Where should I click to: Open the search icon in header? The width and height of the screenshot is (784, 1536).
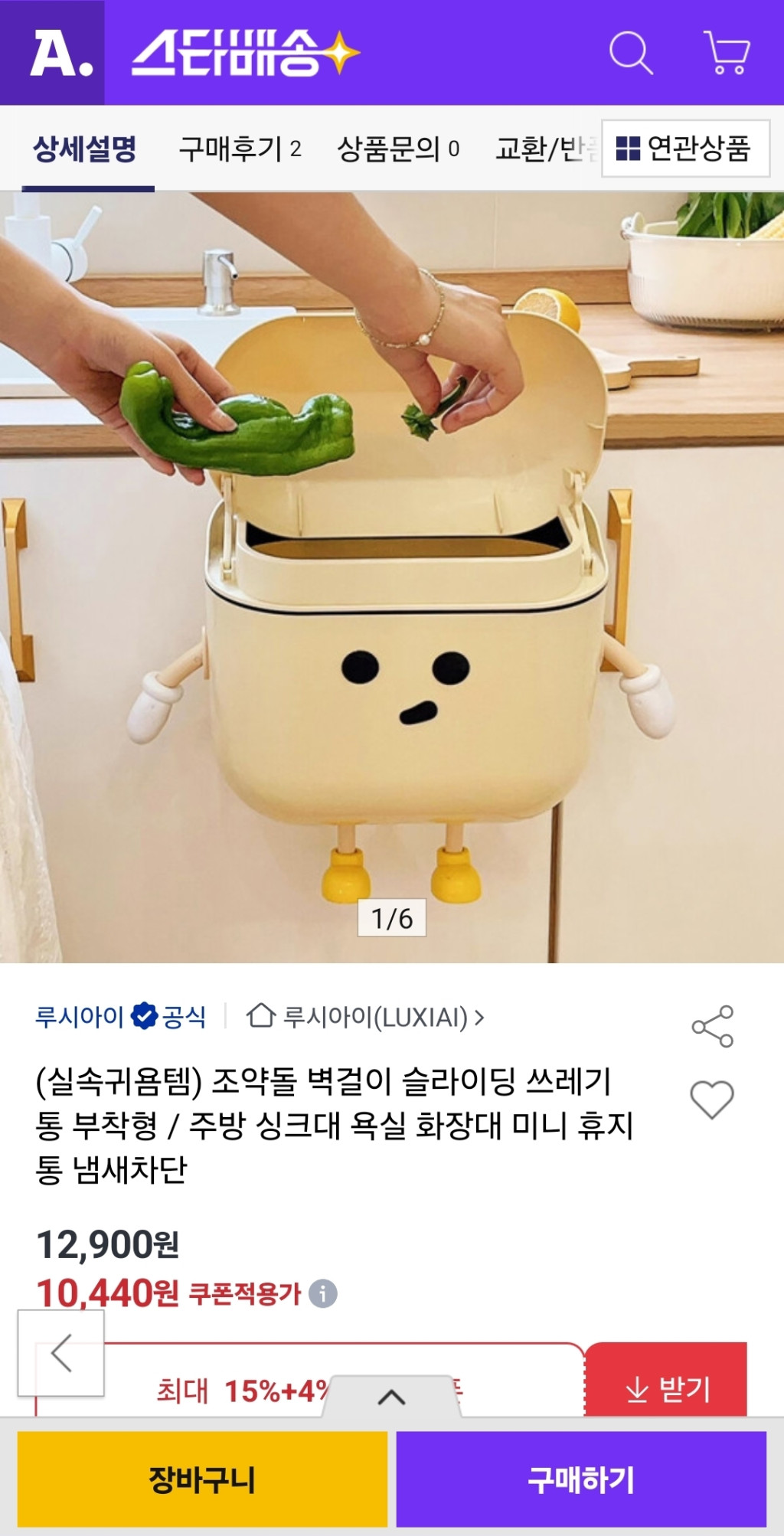[630, 53]
